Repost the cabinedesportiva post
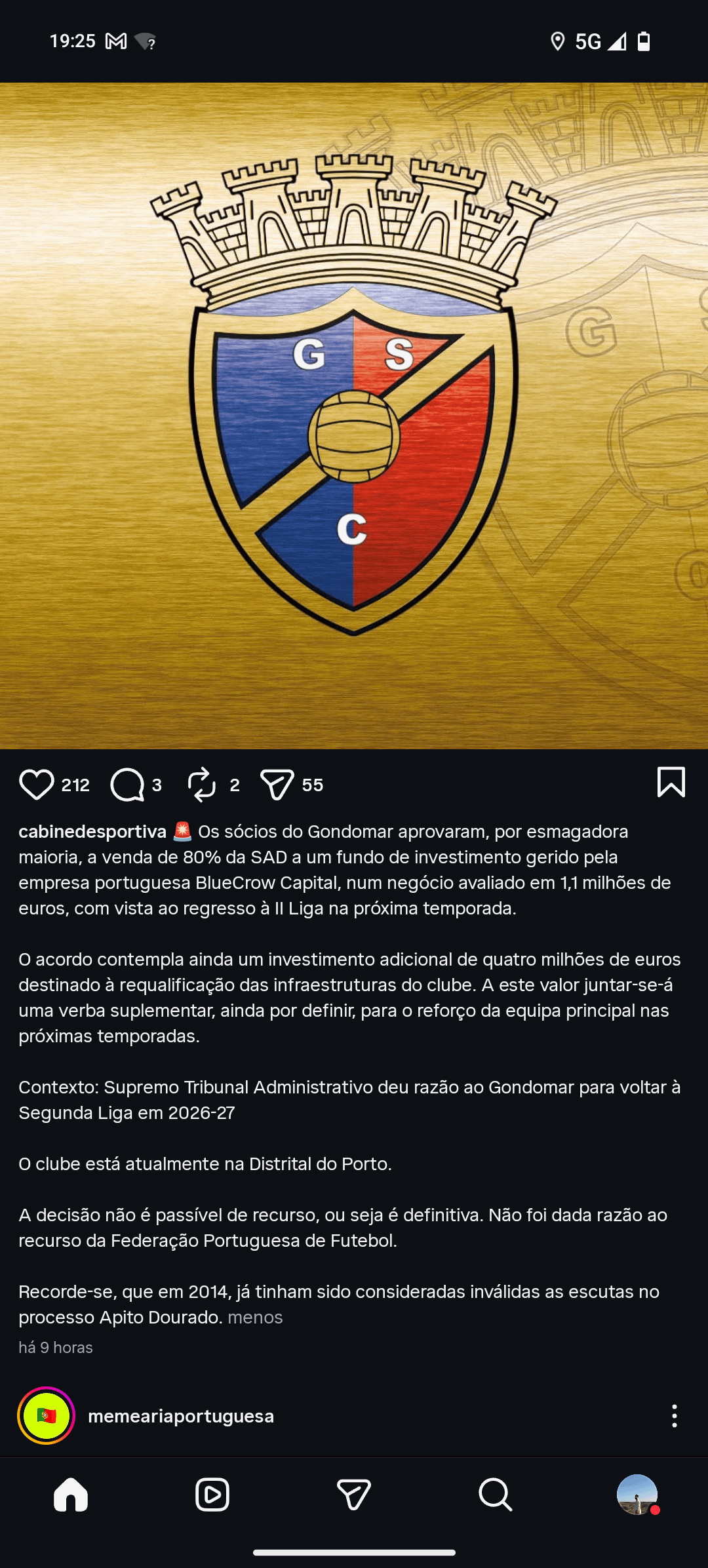708x1568 pixels. tap(202, 785)
